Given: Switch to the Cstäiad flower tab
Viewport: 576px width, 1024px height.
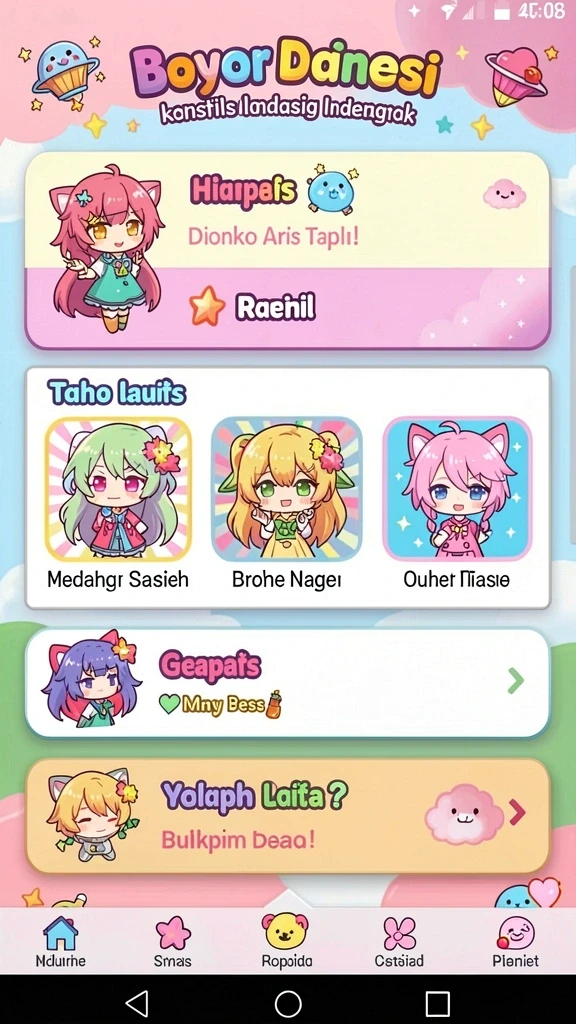Looking at the screenshot, I should (399, 941).
